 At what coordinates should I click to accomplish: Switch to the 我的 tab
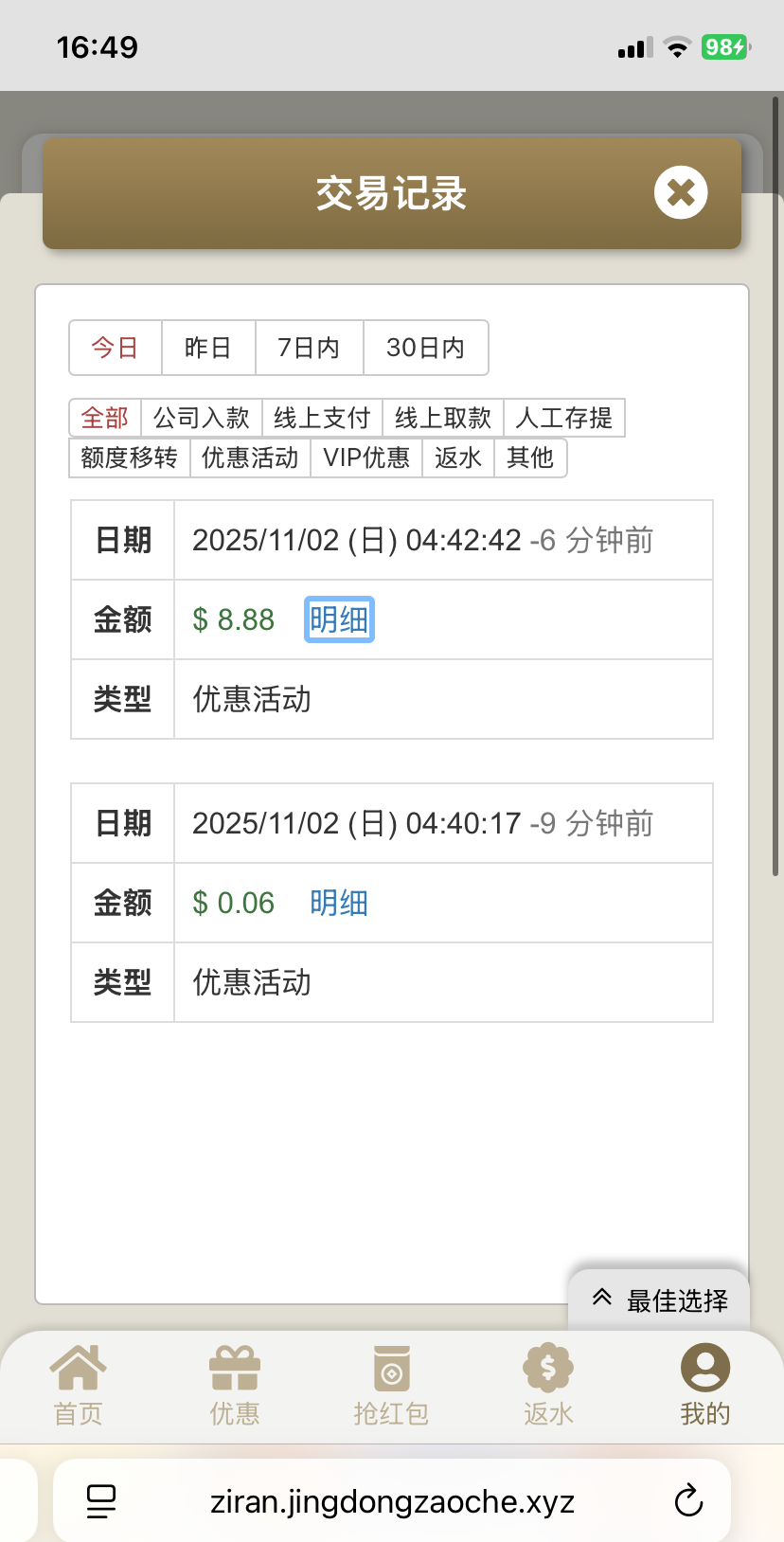pos(705,1385)
